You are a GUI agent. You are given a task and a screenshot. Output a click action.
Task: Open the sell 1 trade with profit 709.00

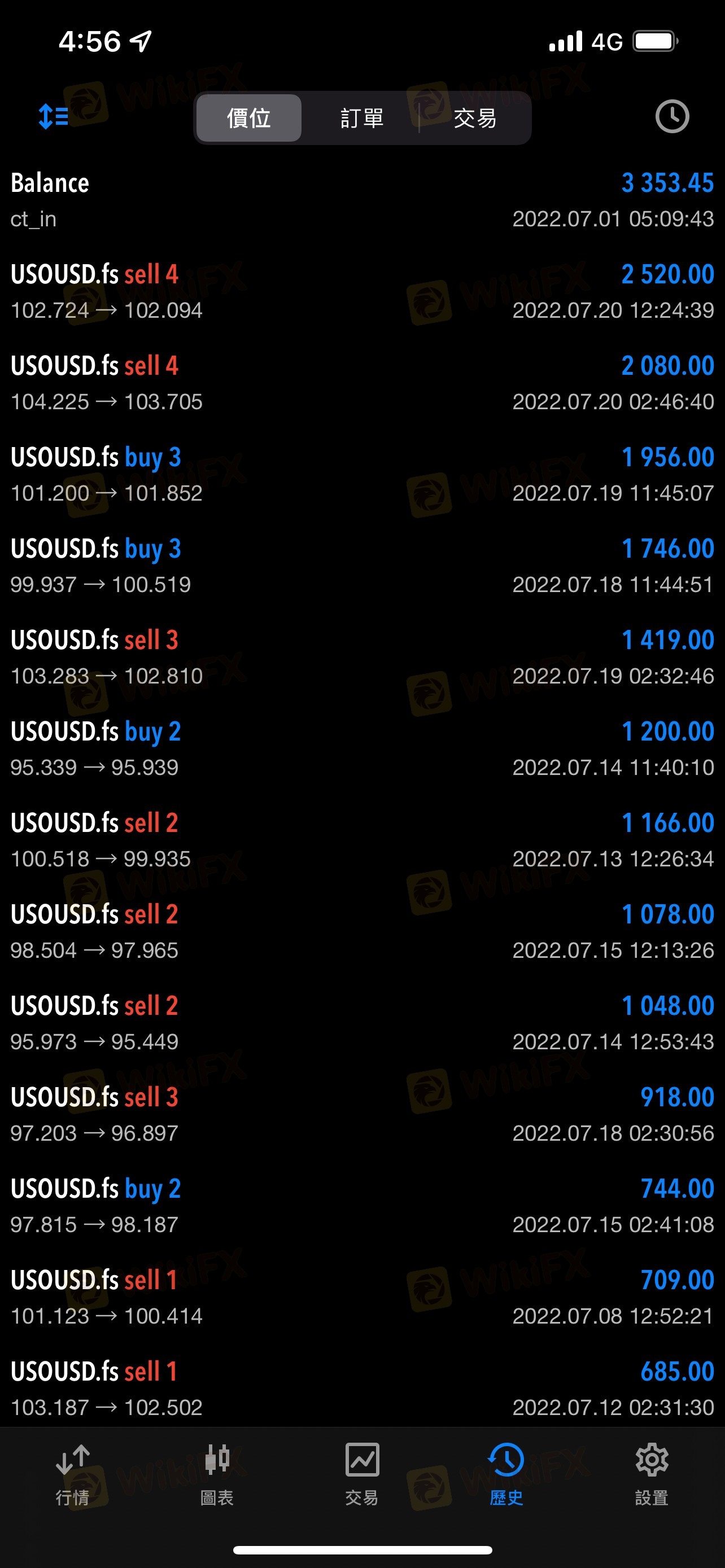coord(362,1297)
